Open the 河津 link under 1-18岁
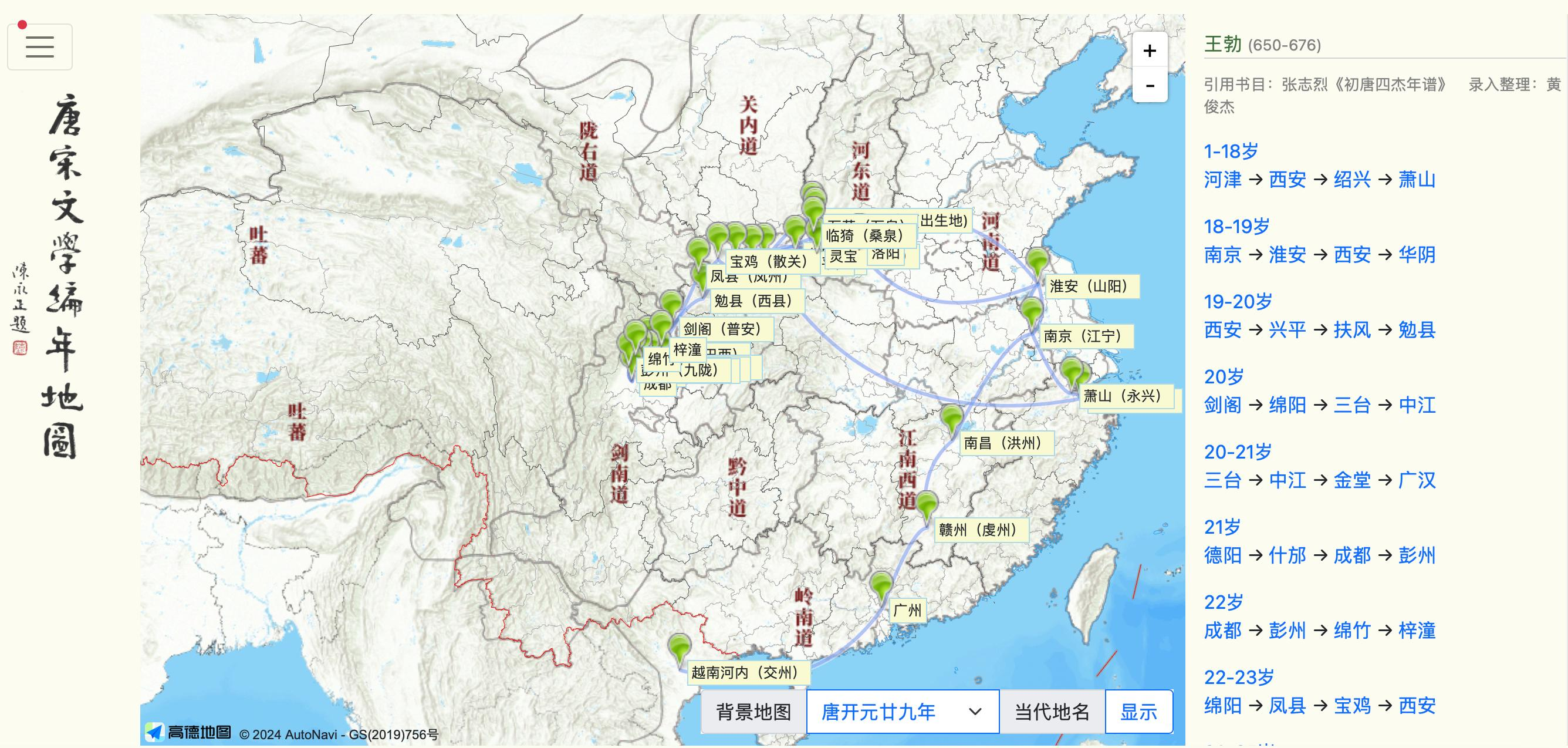Viewport: 1568px width, 748px height. [x=1222, y=180]
